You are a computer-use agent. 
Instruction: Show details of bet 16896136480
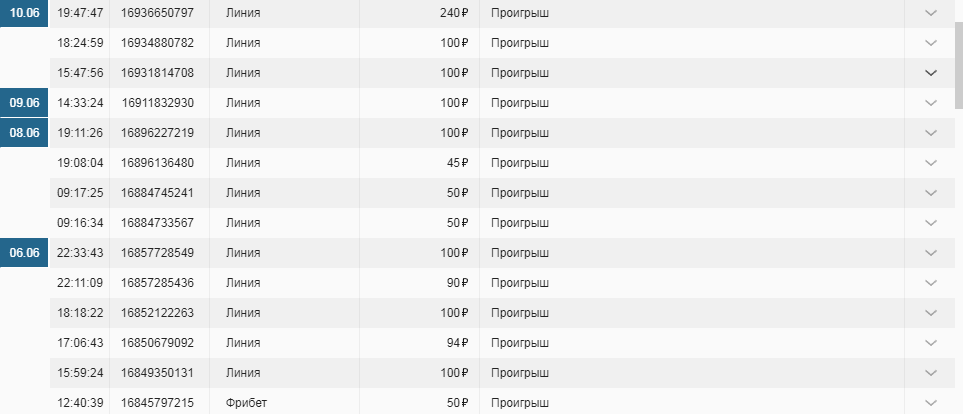point(931,163)
